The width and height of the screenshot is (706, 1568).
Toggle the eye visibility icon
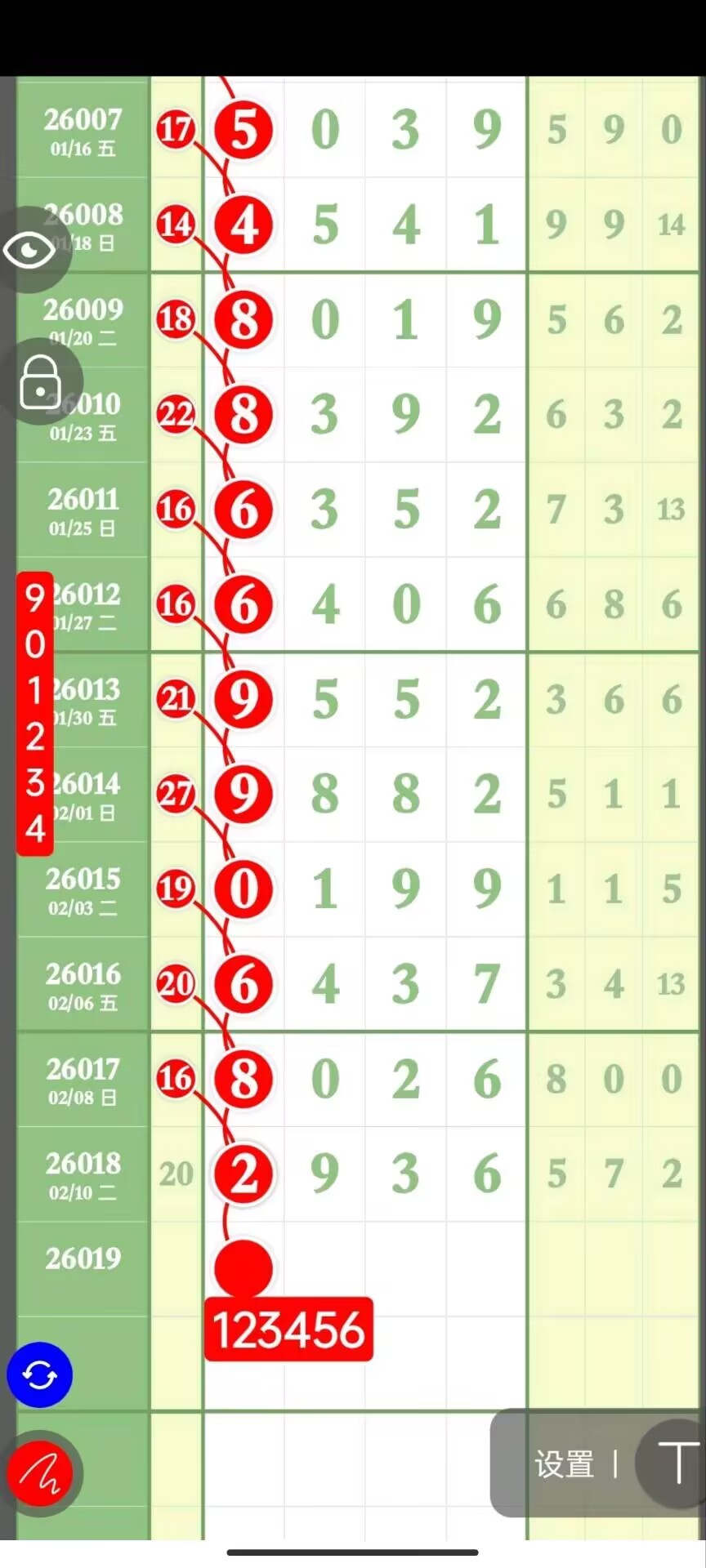coord(31,250)
